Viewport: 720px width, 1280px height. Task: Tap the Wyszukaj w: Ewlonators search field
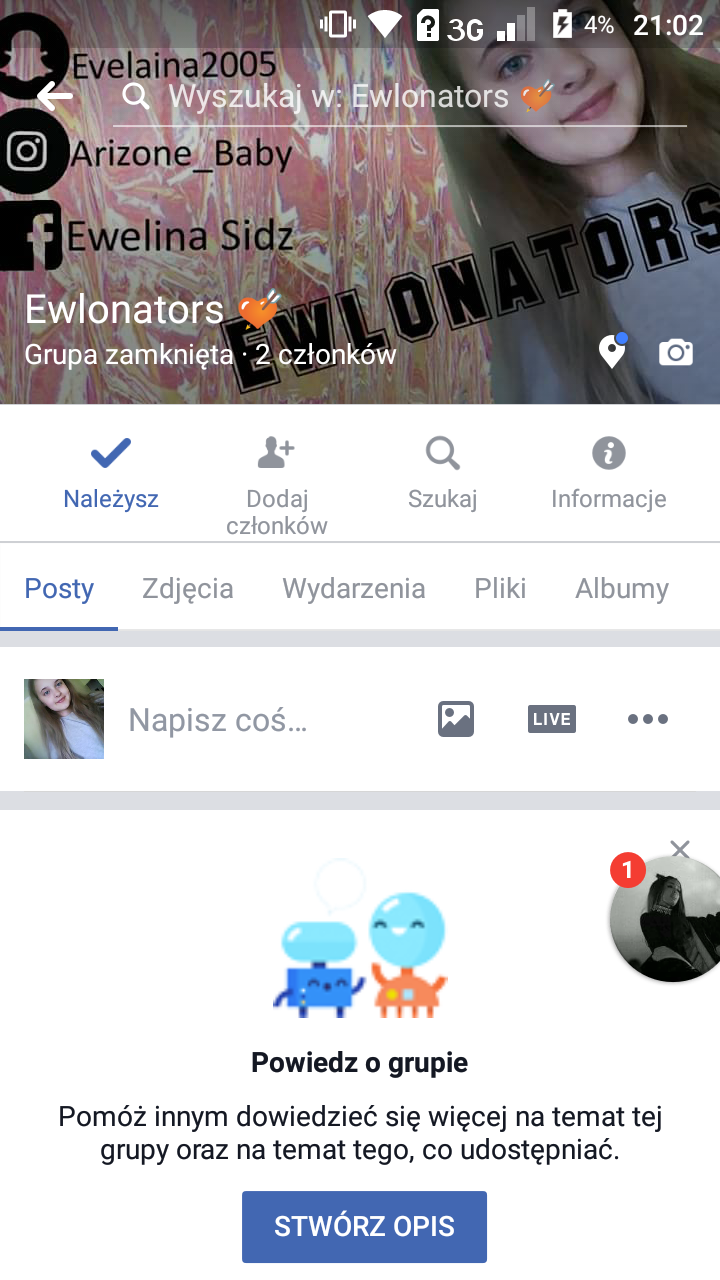coord(400,97)
